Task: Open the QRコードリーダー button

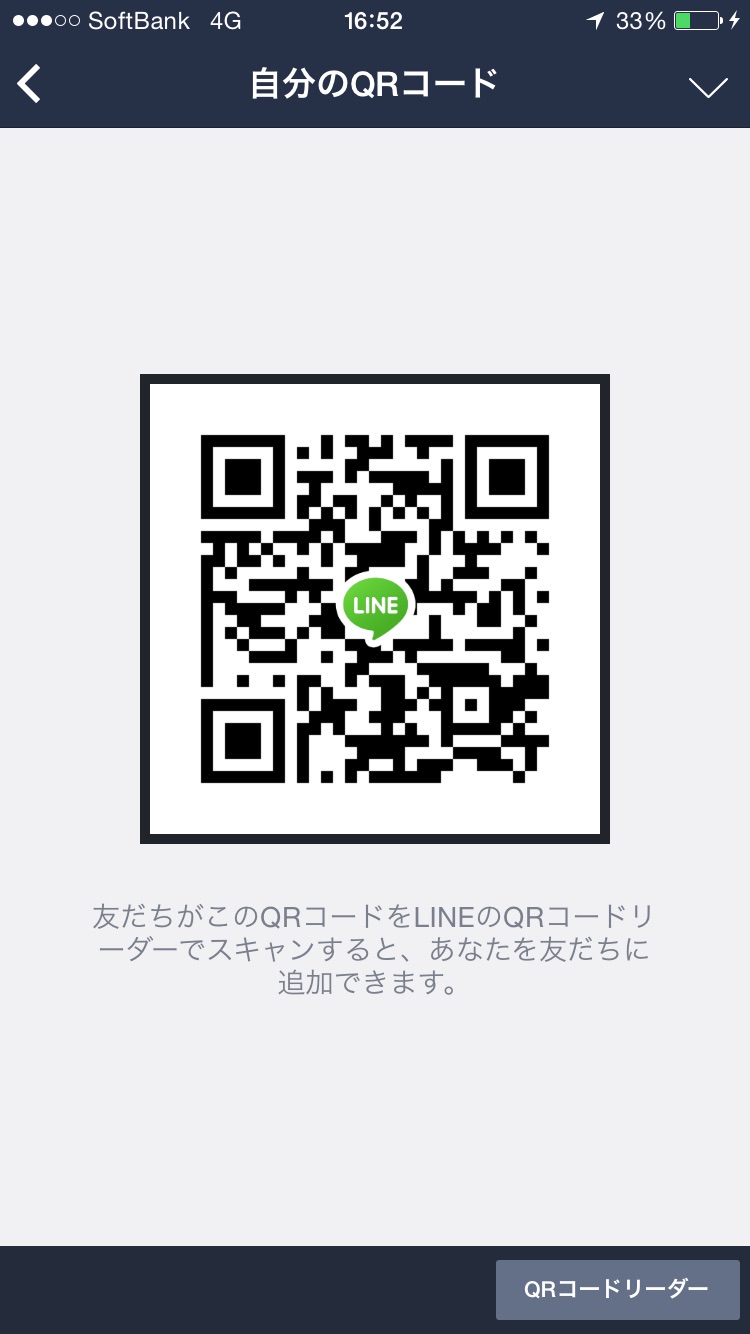Action: point(617,1289)
